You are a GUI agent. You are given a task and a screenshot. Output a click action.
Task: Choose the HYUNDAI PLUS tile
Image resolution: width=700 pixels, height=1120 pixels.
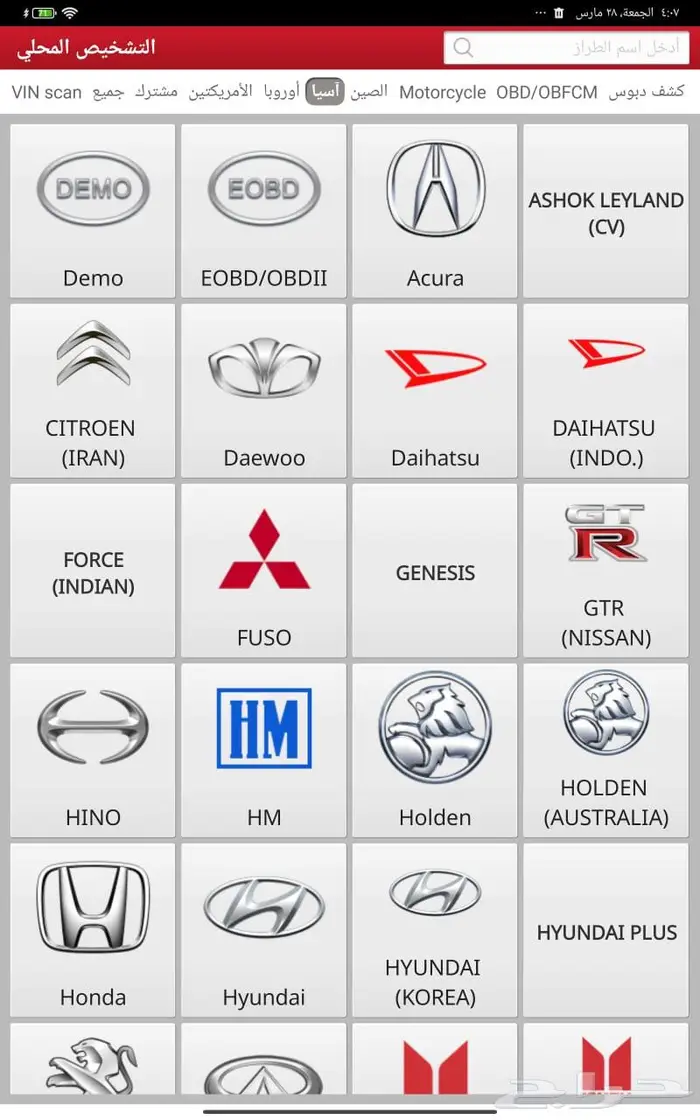(x=606, y=931)
